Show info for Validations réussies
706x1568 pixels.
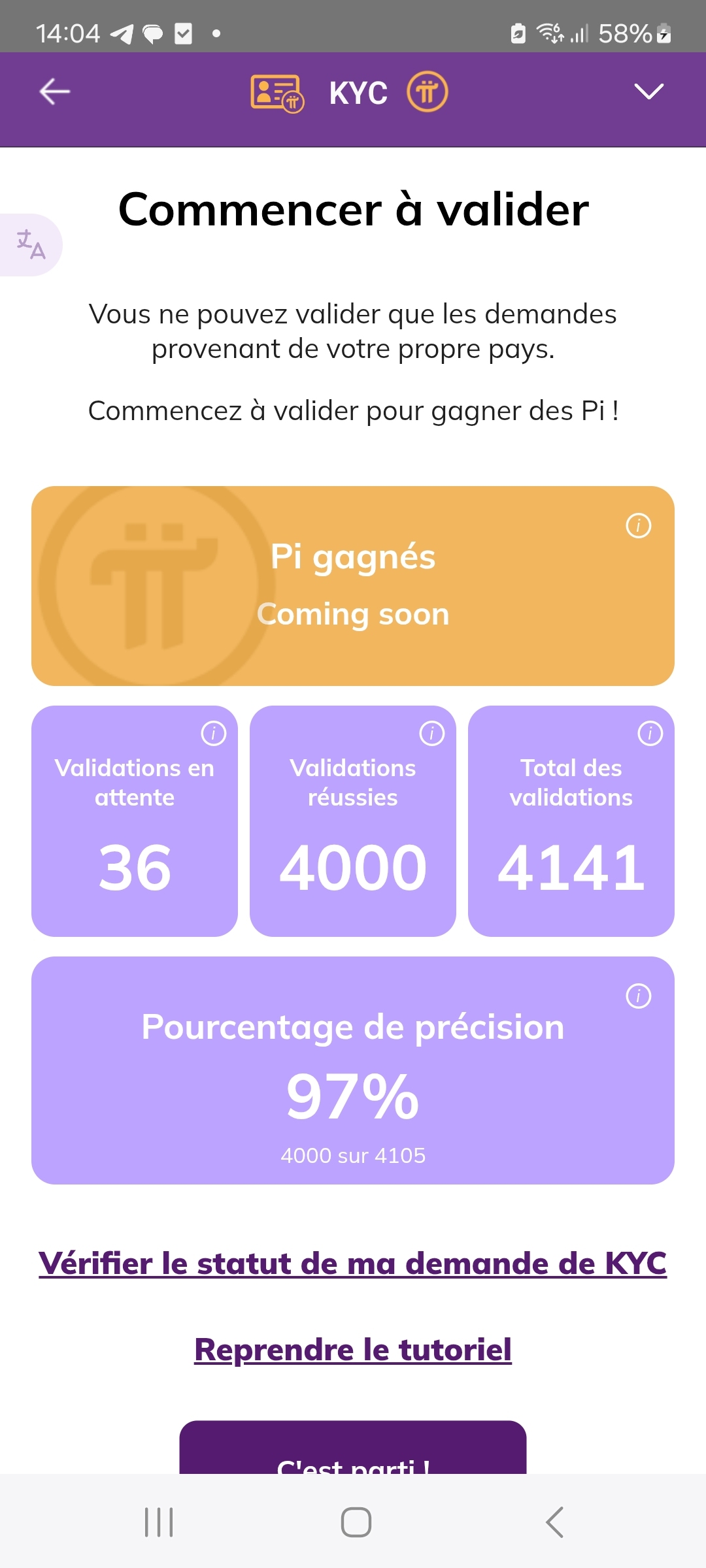point(431,733)
